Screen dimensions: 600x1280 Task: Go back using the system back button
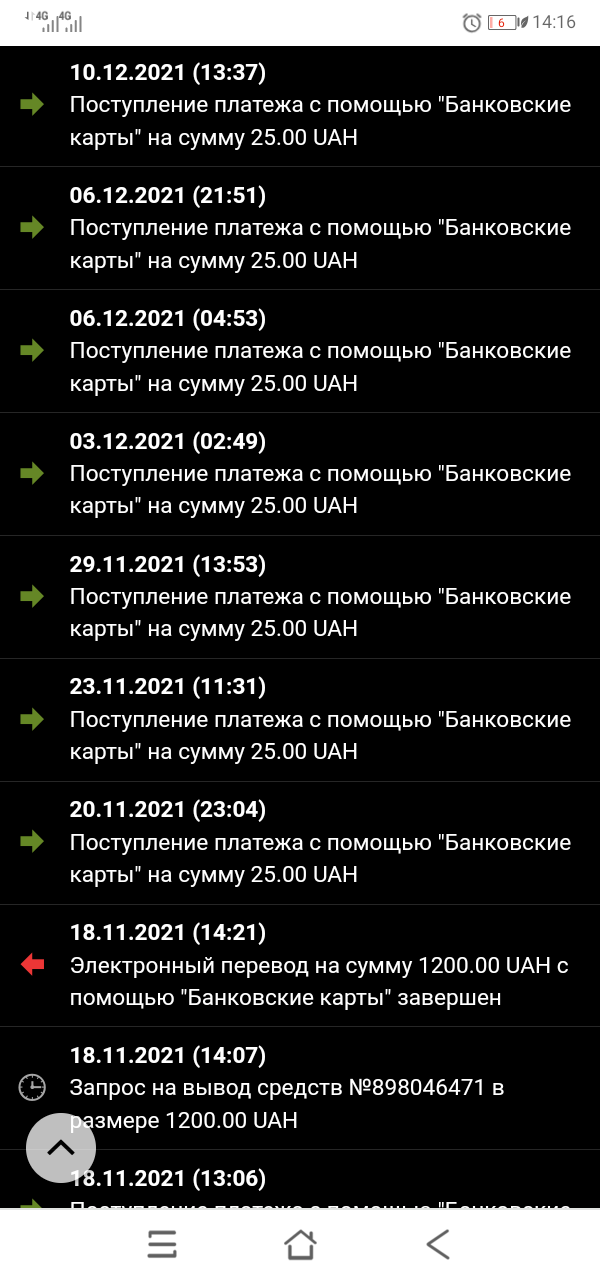pos(438,1244)
